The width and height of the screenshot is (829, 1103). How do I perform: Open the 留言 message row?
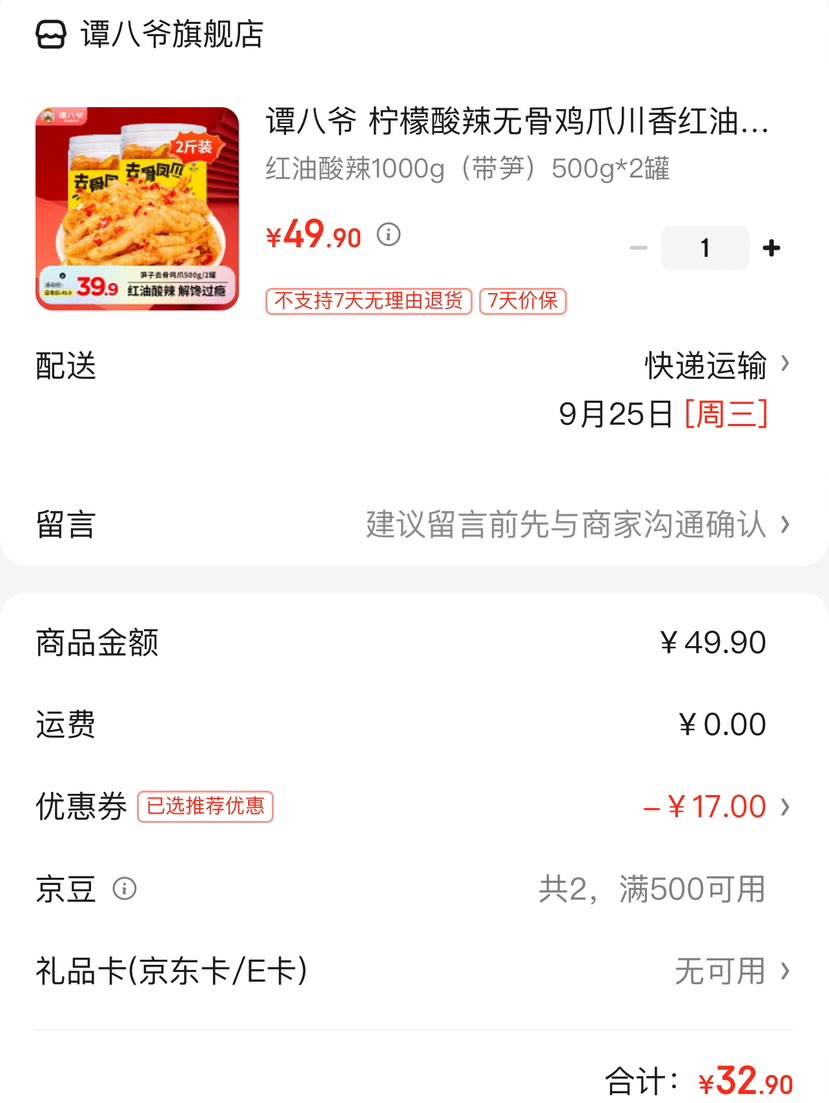pos(414,525)
